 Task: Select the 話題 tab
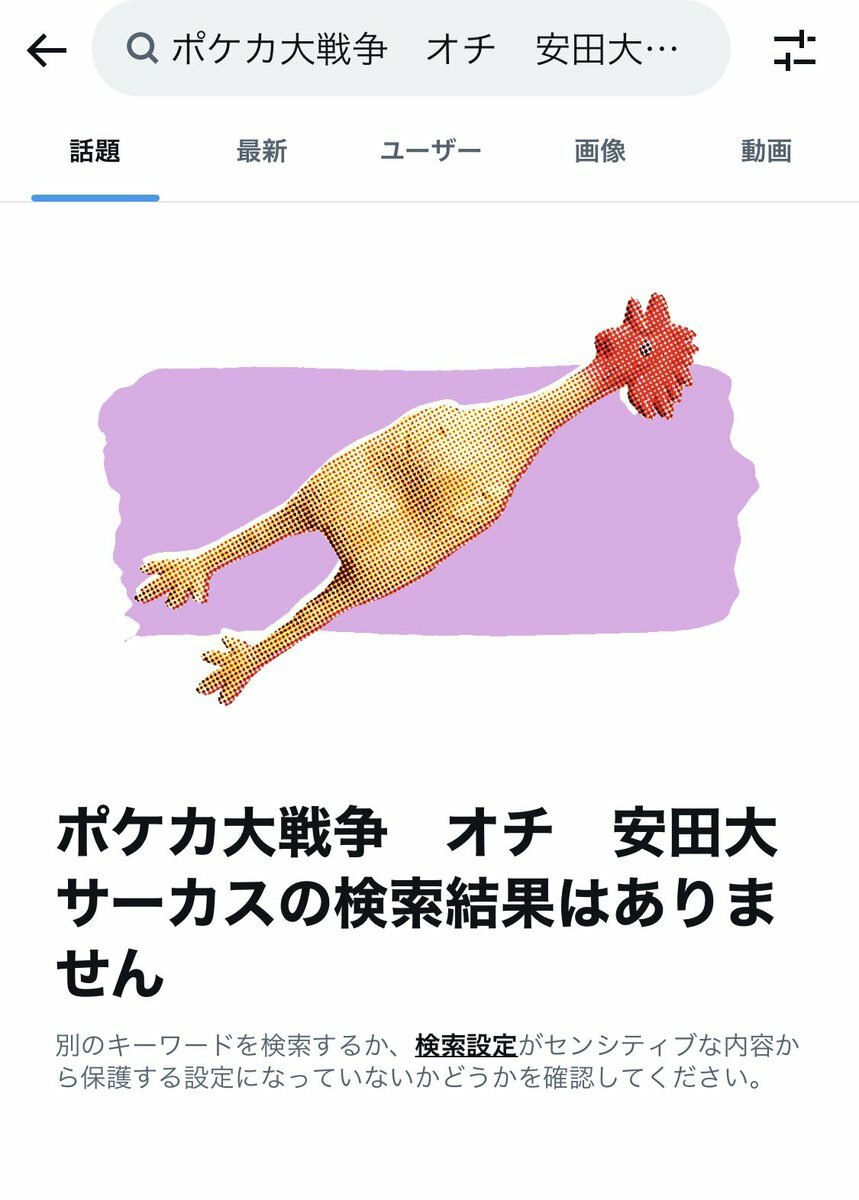pyautogui.click(x=95, y=152)
